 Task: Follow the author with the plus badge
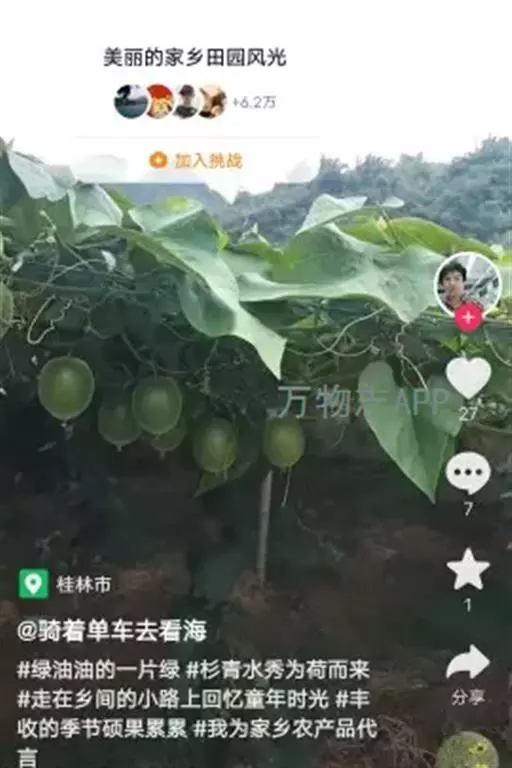pyautogui.click(x=468, y=318)
